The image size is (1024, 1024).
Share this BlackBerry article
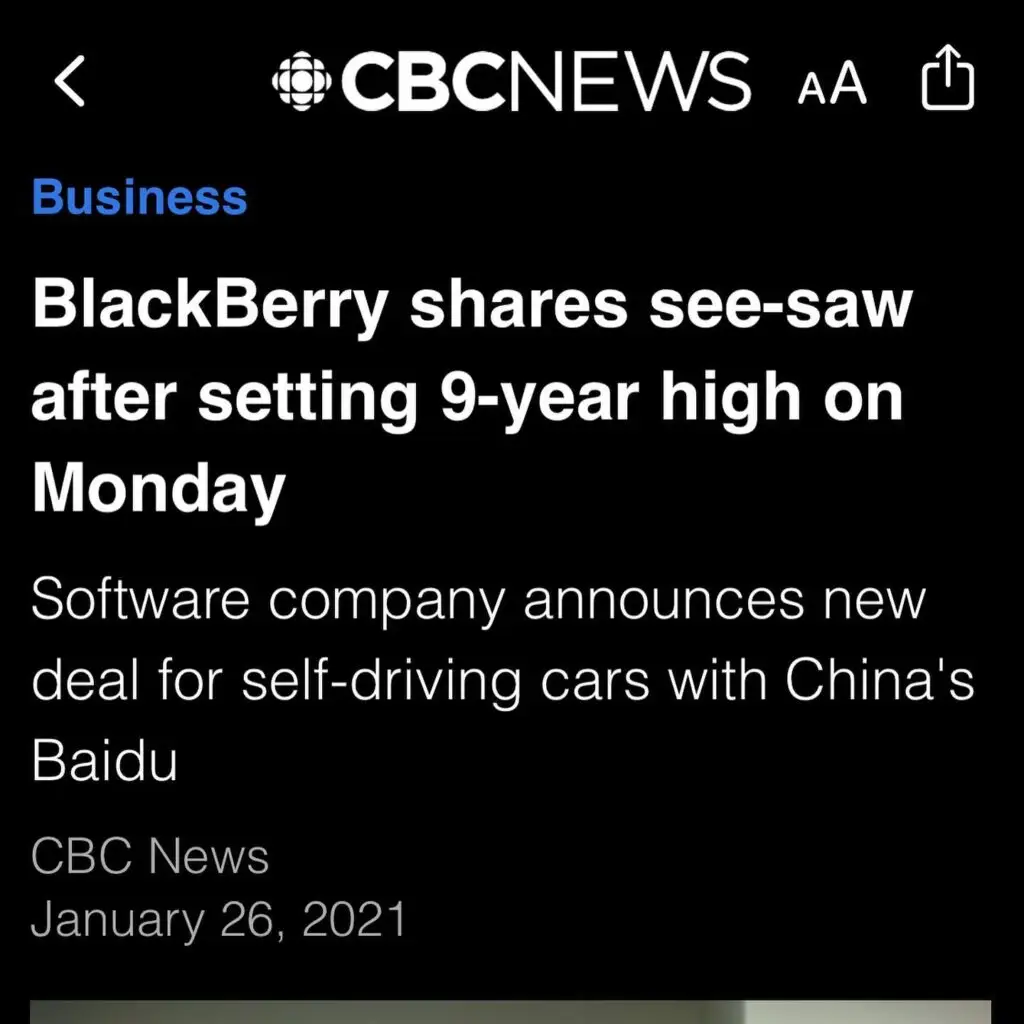click(x=946, y=80)
